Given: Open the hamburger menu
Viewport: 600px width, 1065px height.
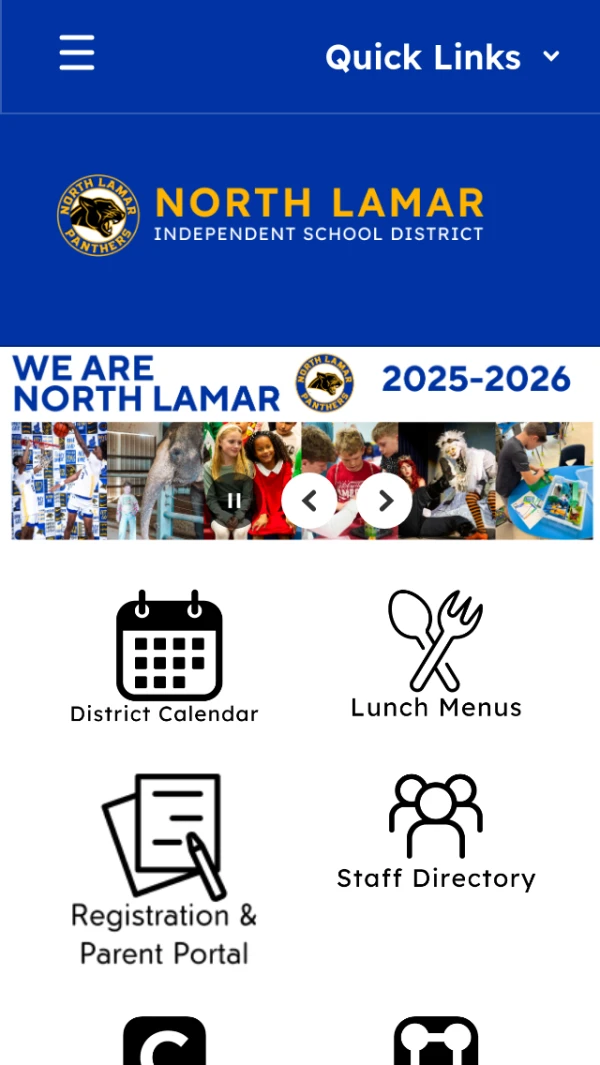Looking at the screenshot, I should coord(77,53).
